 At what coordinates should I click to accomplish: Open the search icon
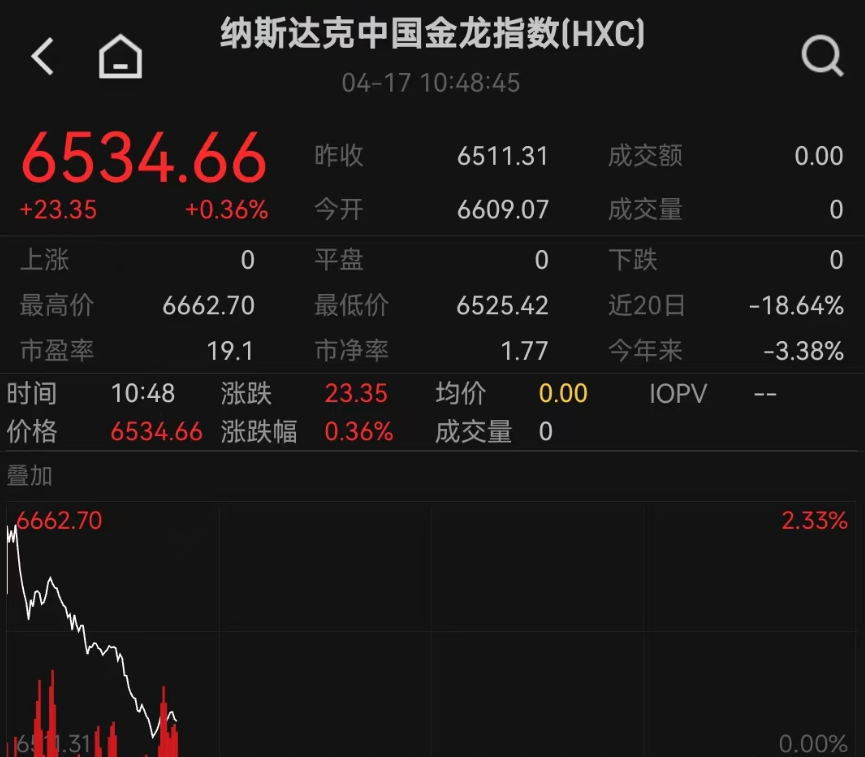pyautogui.click(x=822, y=57)
